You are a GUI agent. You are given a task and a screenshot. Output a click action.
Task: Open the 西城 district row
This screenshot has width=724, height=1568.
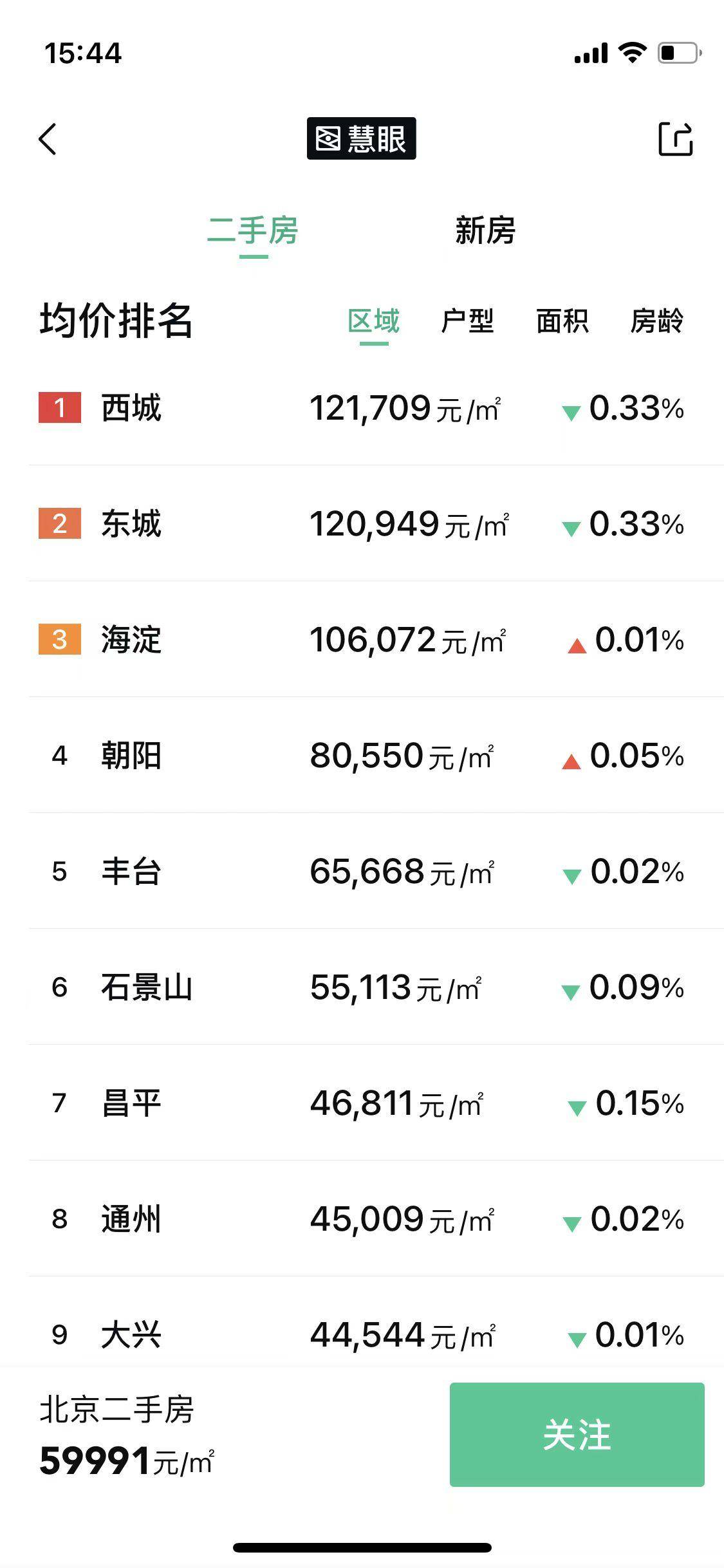(x=376, y=408)
